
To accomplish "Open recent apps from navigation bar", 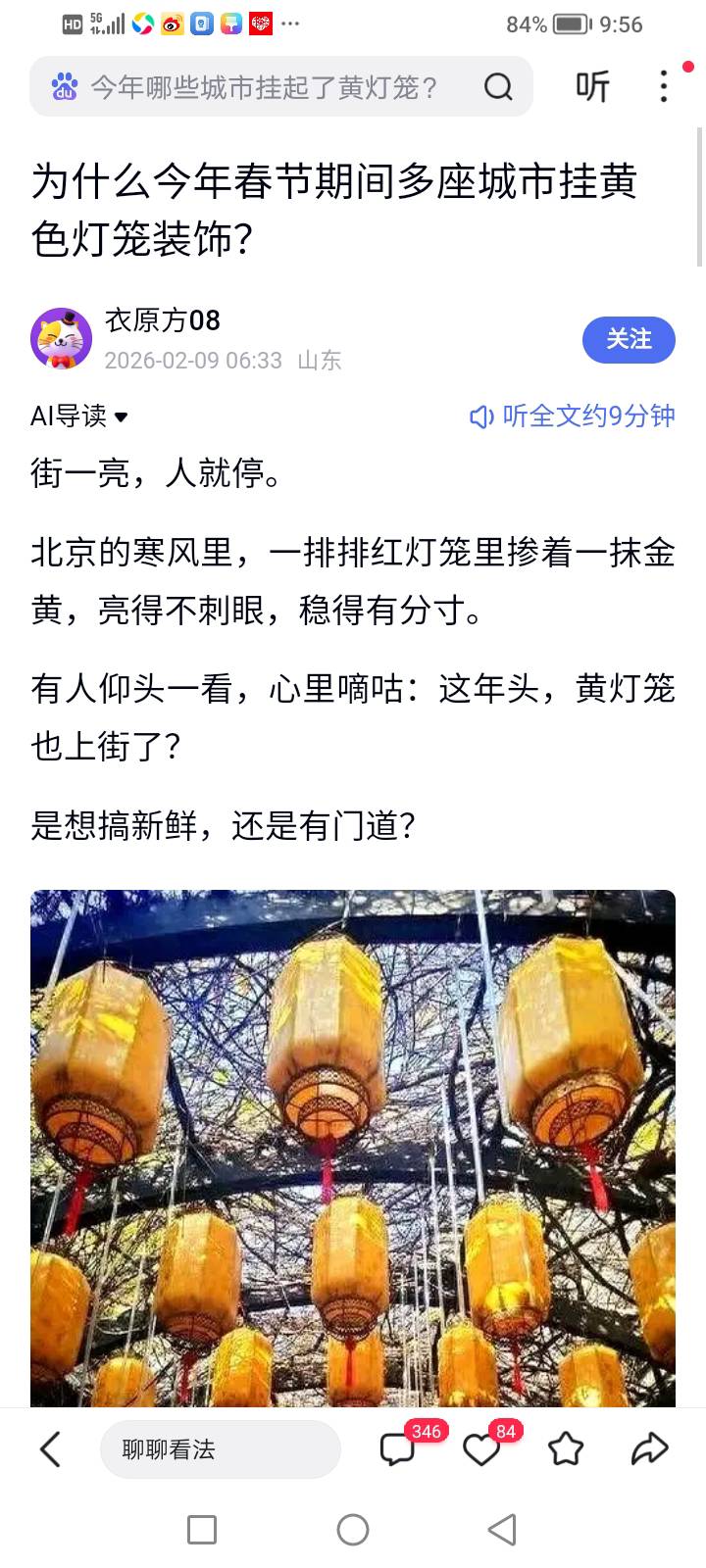I will [202, 1530].
